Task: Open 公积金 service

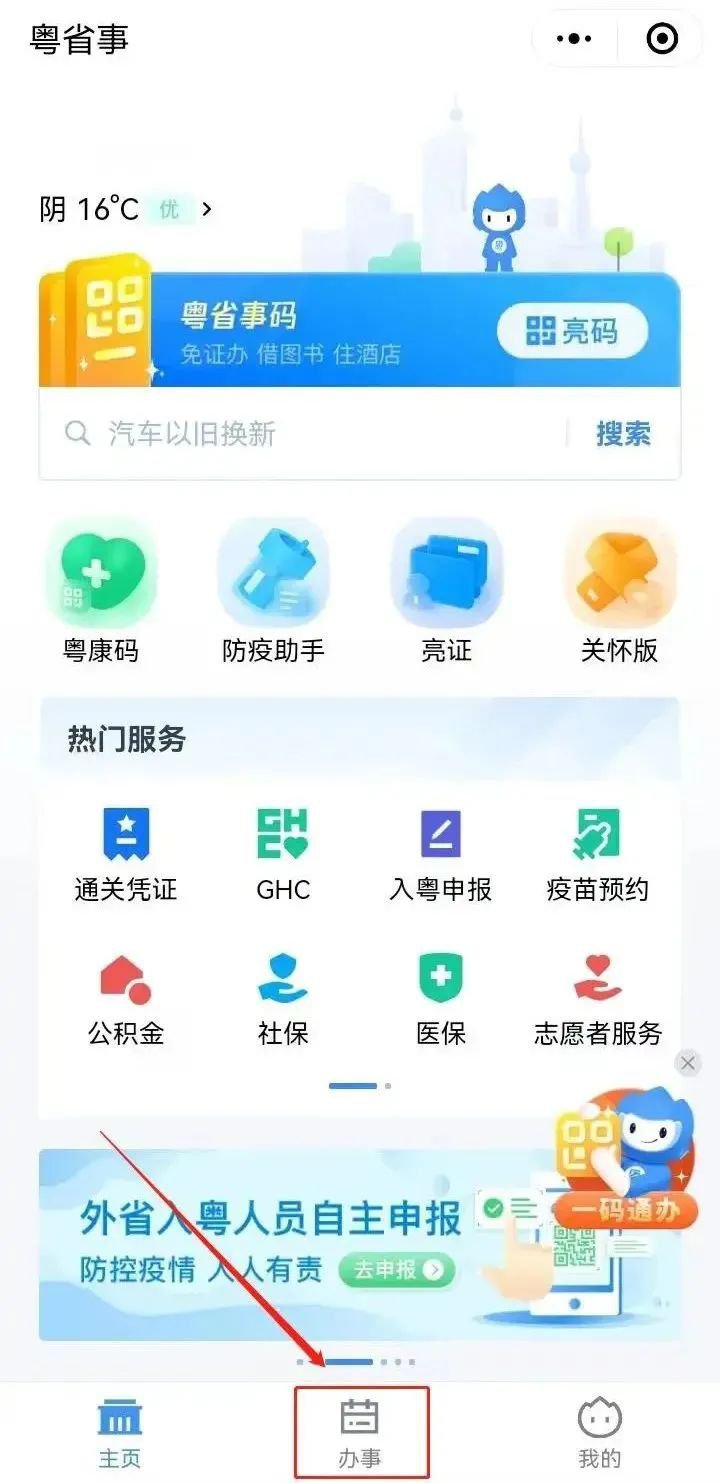Action: [126, 998]
